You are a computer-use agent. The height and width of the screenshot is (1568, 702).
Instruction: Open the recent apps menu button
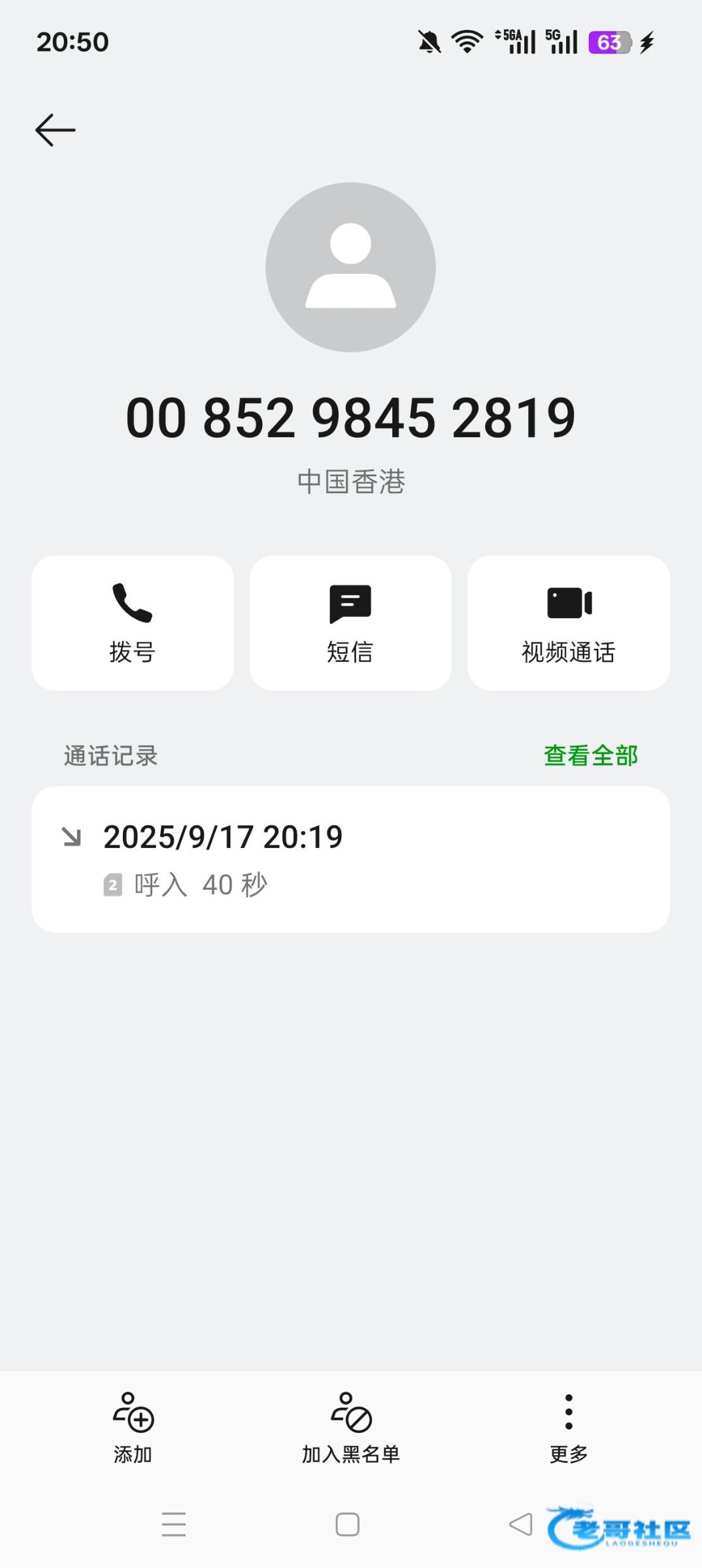174,1524
